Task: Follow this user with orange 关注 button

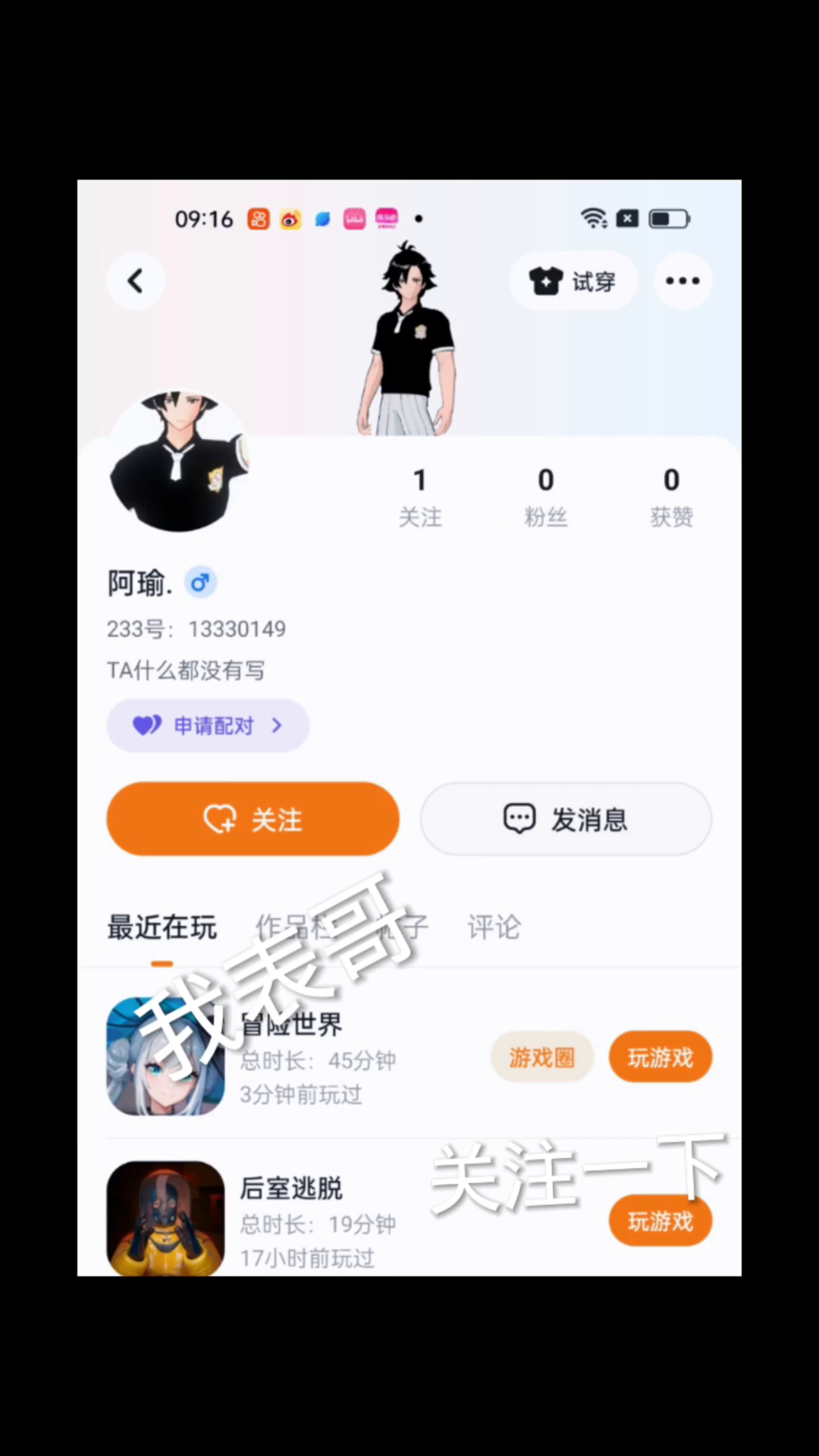Action: [253, 819]
